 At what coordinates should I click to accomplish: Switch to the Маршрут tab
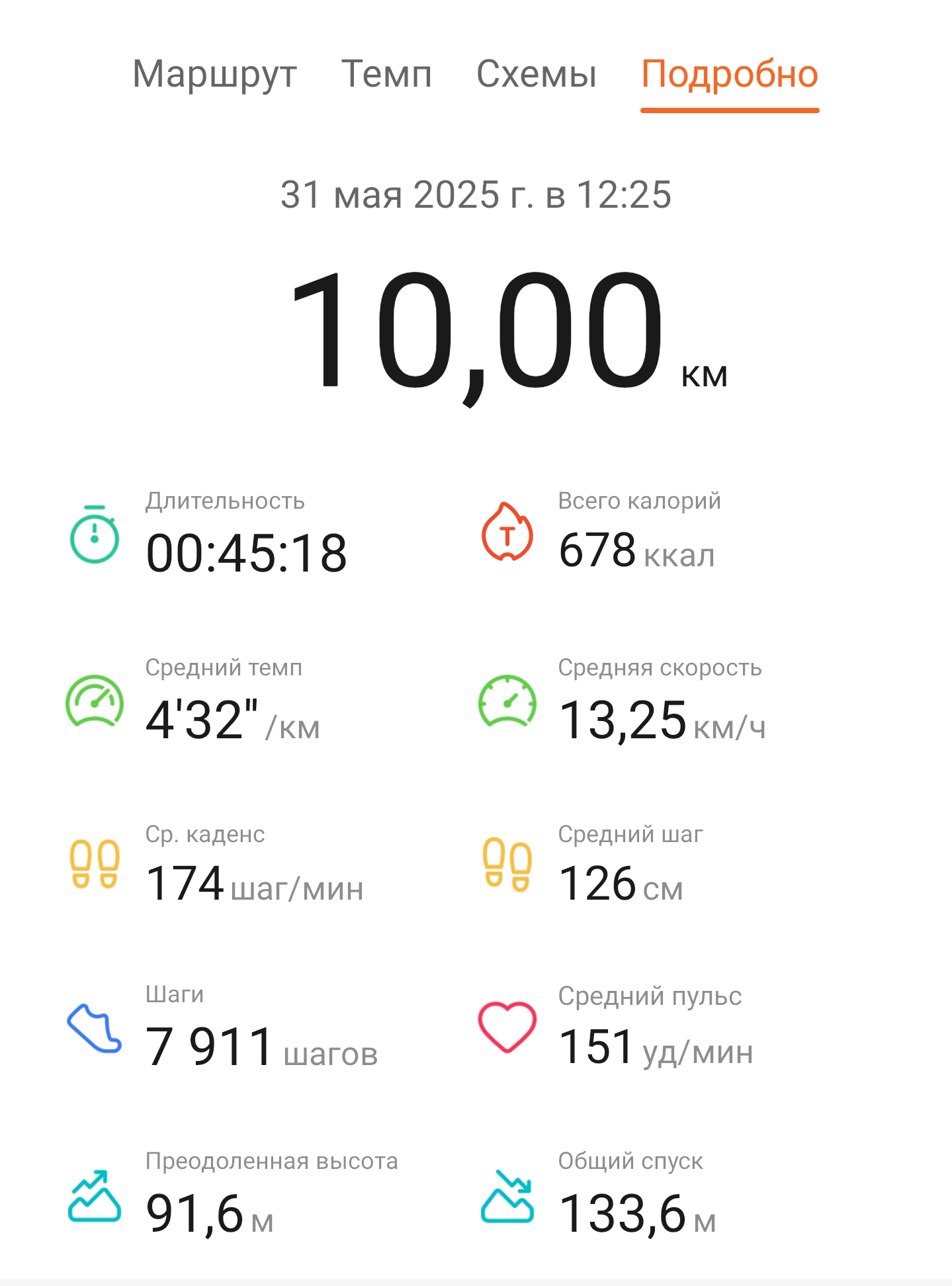click(x=214, y=74)
